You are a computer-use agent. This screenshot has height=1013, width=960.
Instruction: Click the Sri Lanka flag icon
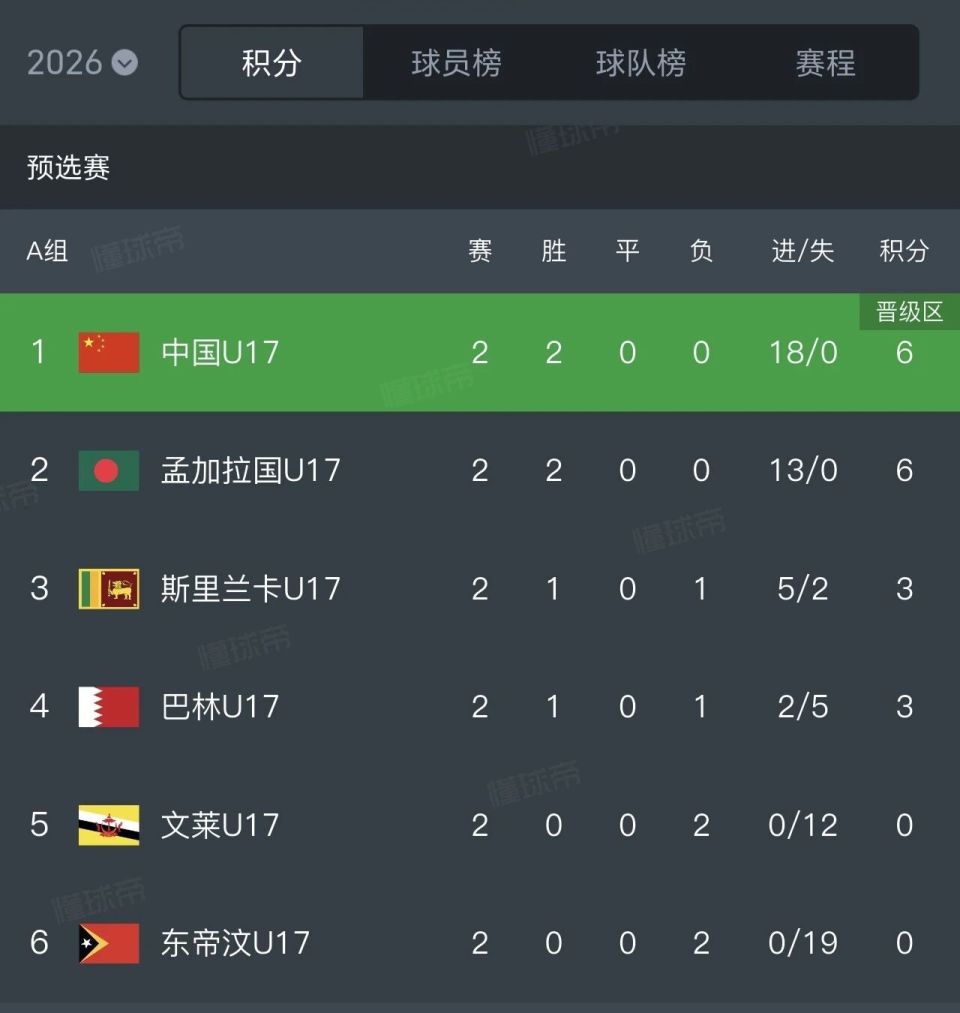108,589
